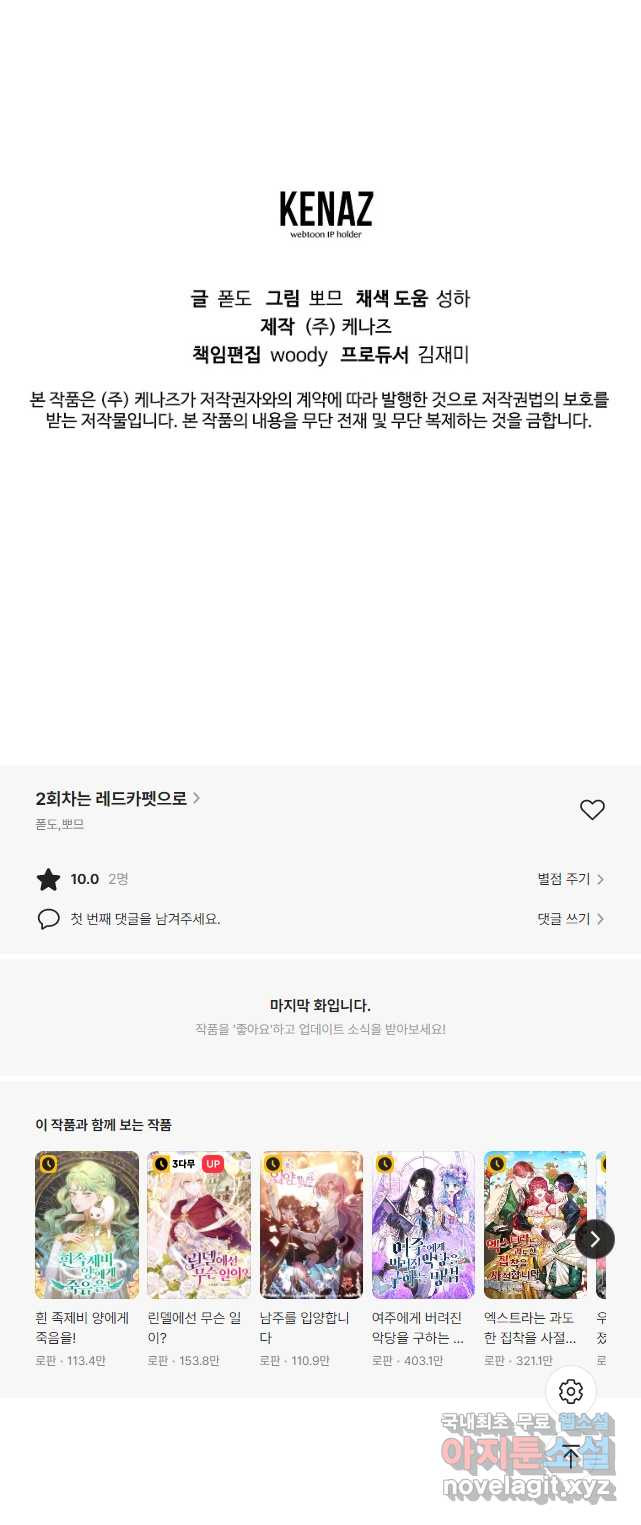Open the webtoon 남주를 입양합니다

pos(311,1225)
